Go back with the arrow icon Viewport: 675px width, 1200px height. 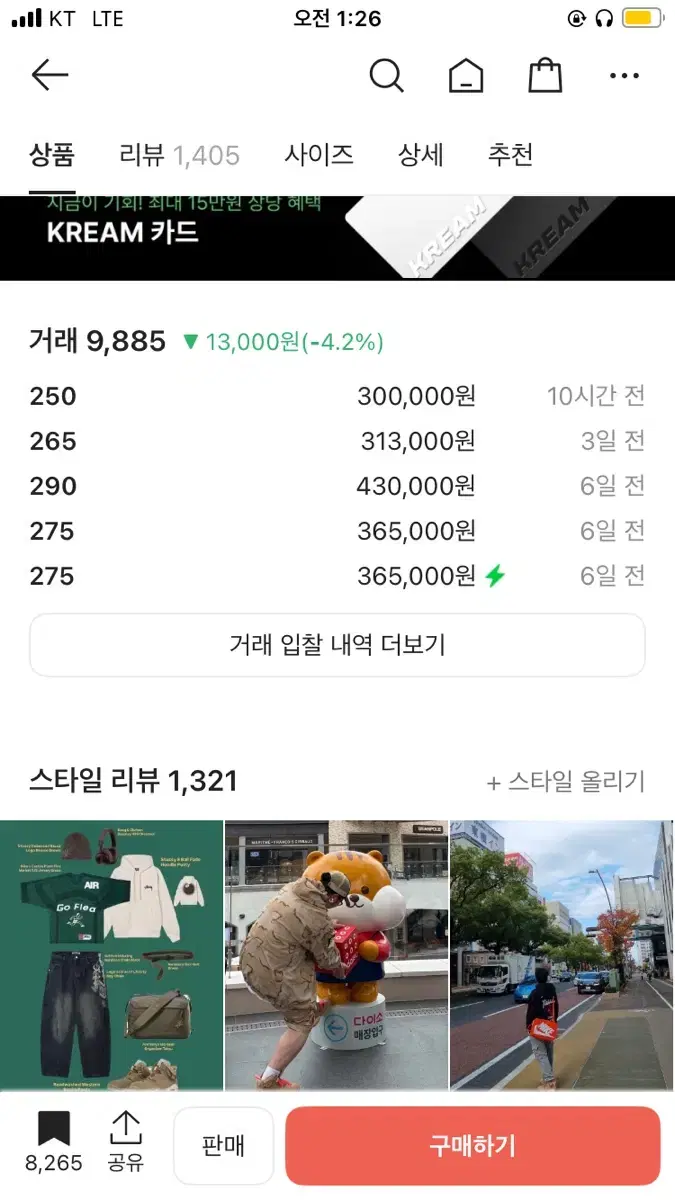(49, 75)
